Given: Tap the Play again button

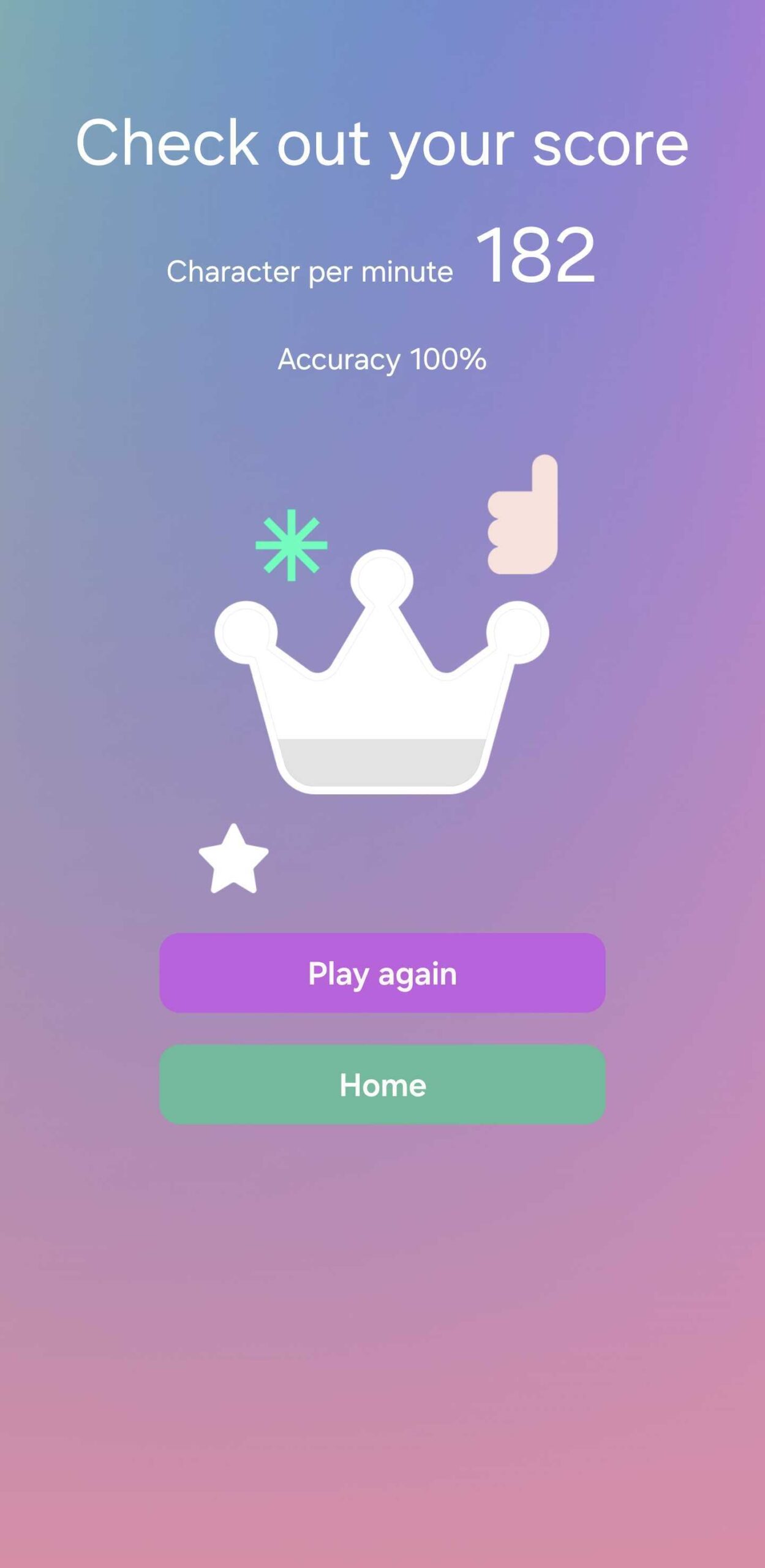Looking at the screenshot, I should pos(382,973).
